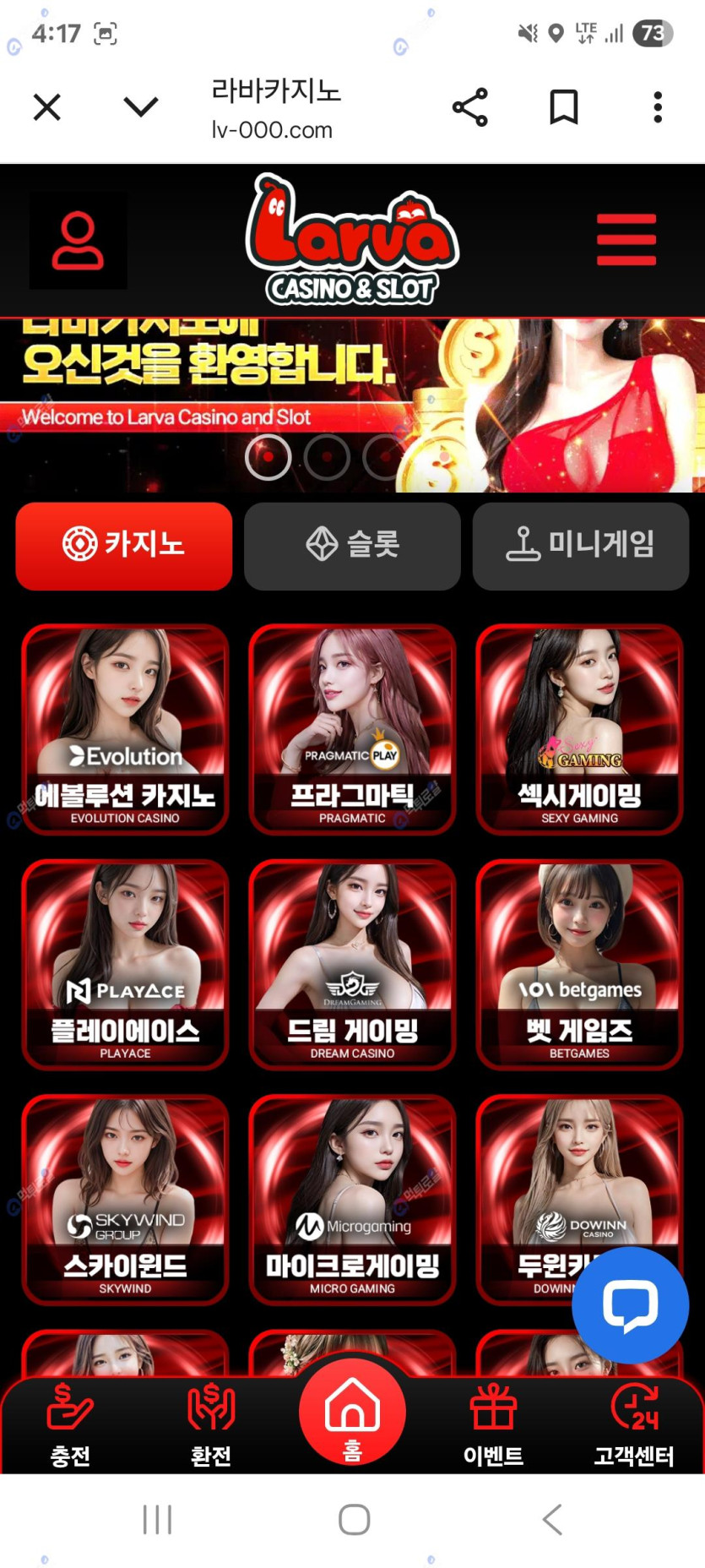Open the Evolution Casino tile
The image size is (705, 1568).
(125, 729)
